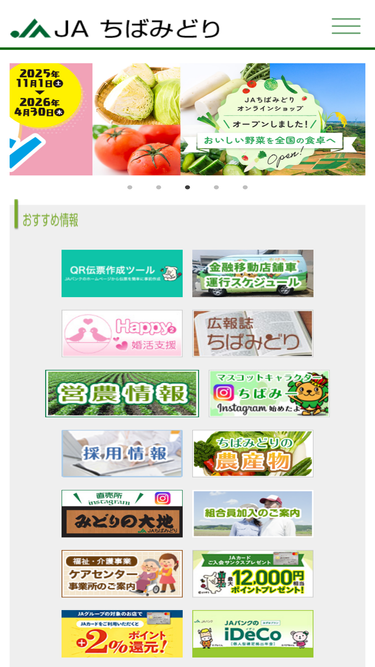Open the Happy 婚活支援 banner
375x667 pixels.
(x=122, y=334)
